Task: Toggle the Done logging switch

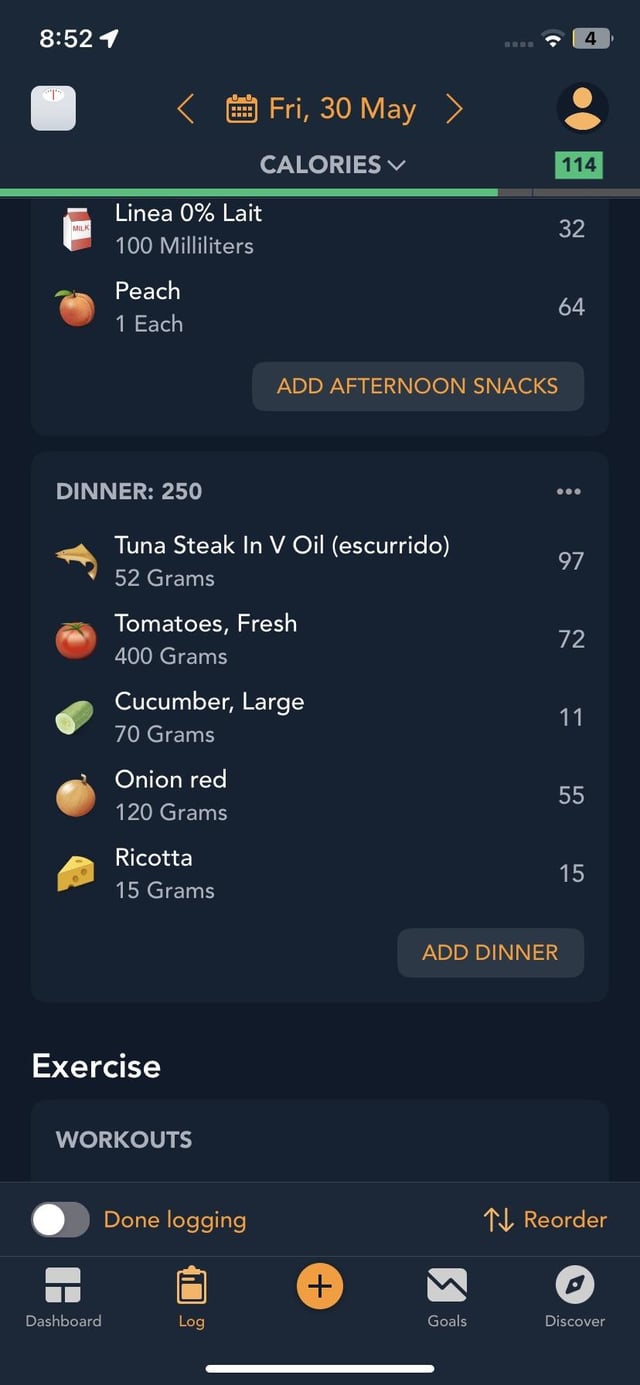Action: pos(61,1220)
